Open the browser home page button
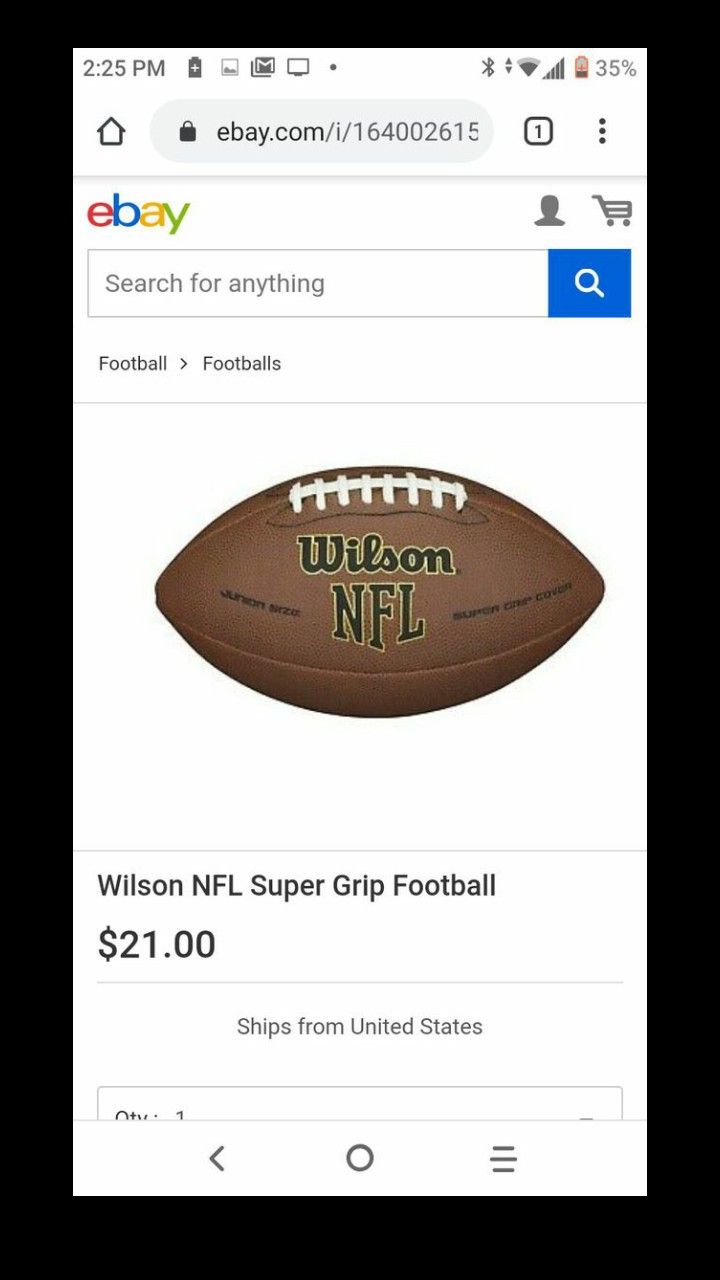The height and width of the screenshot is (1280, 720). [x=111, y=131]
